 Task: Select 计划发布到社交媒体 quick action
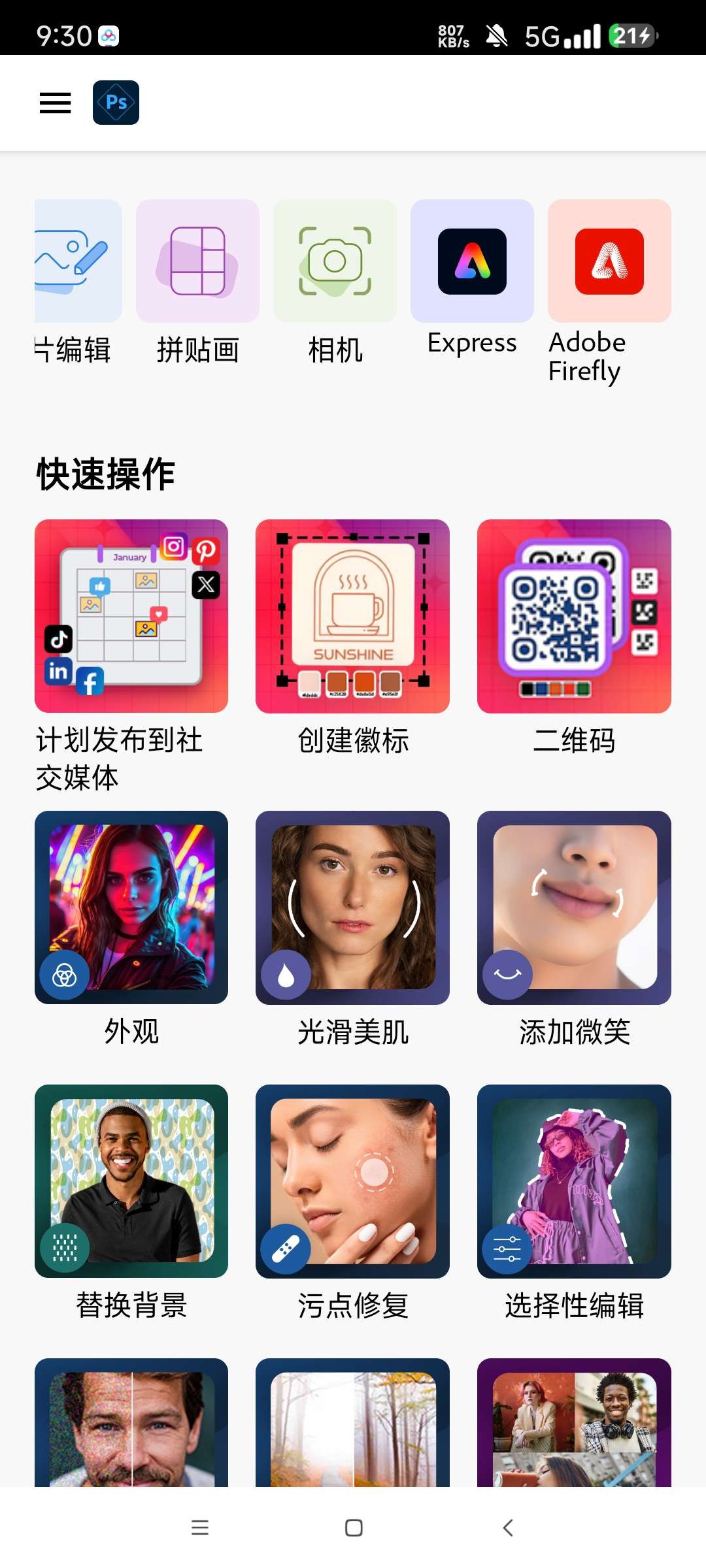pyautogui.click(x=131, y=616)
